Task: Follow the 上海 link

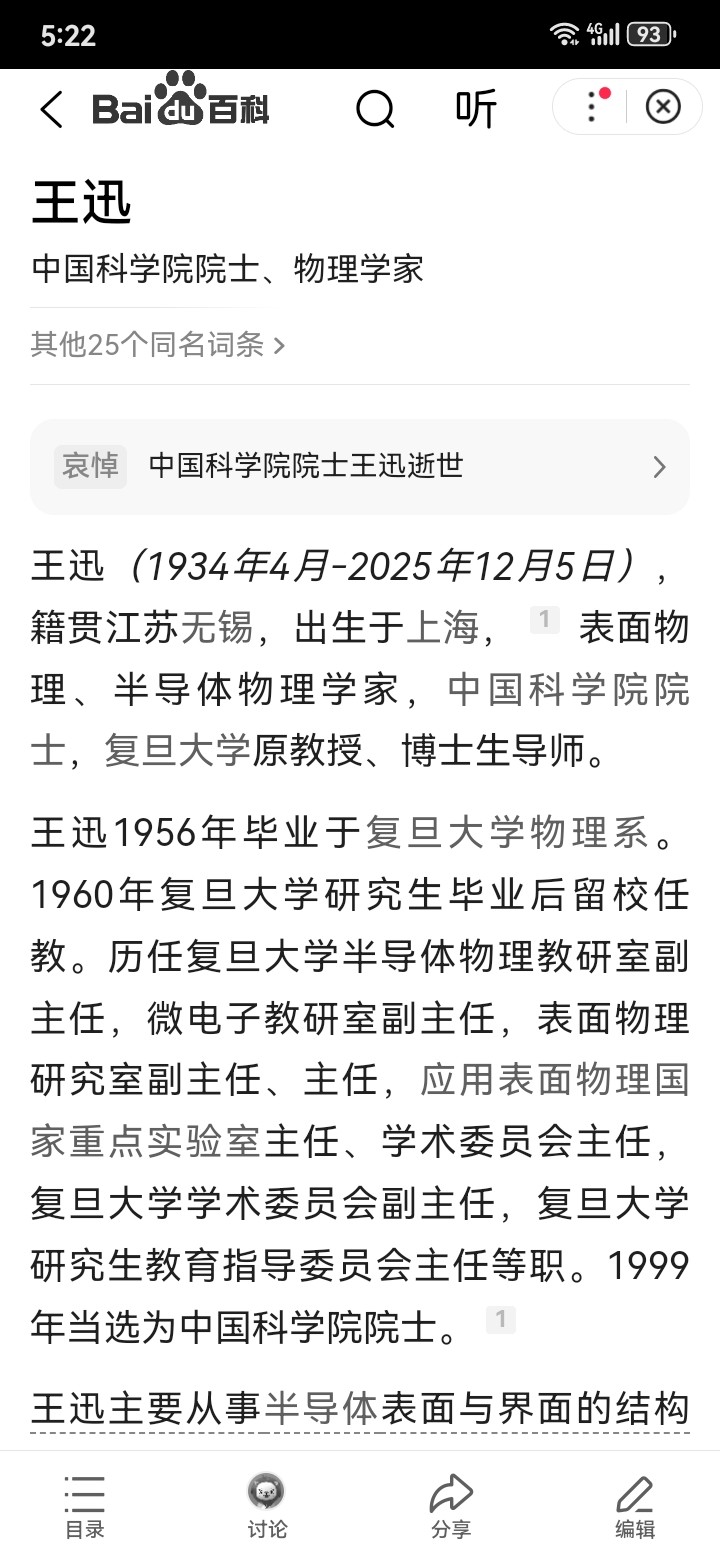Action: pos(442,628)
